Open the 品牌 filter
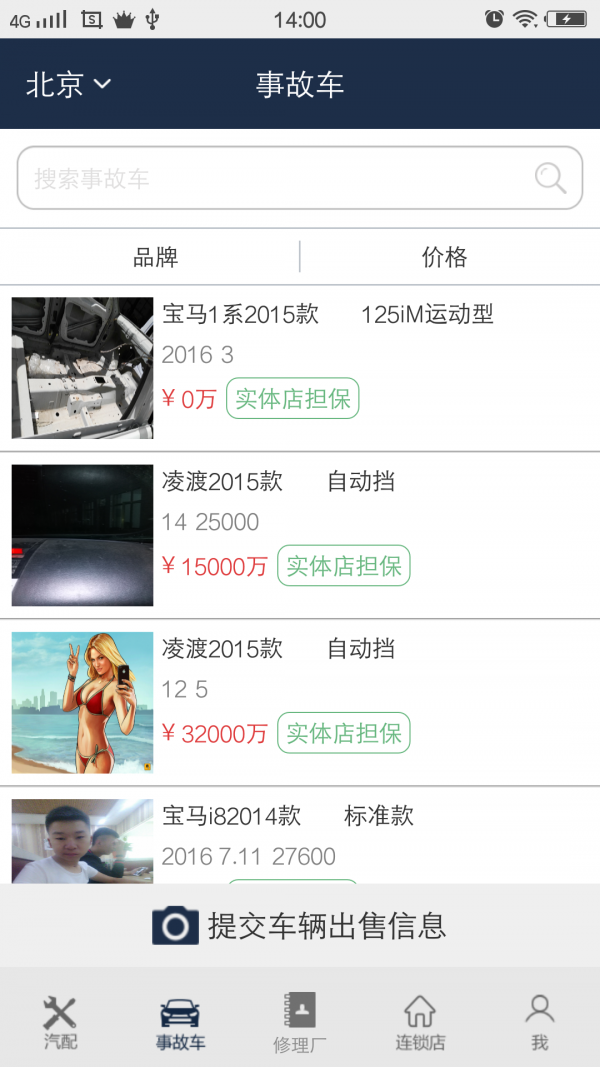 [155, 257]
